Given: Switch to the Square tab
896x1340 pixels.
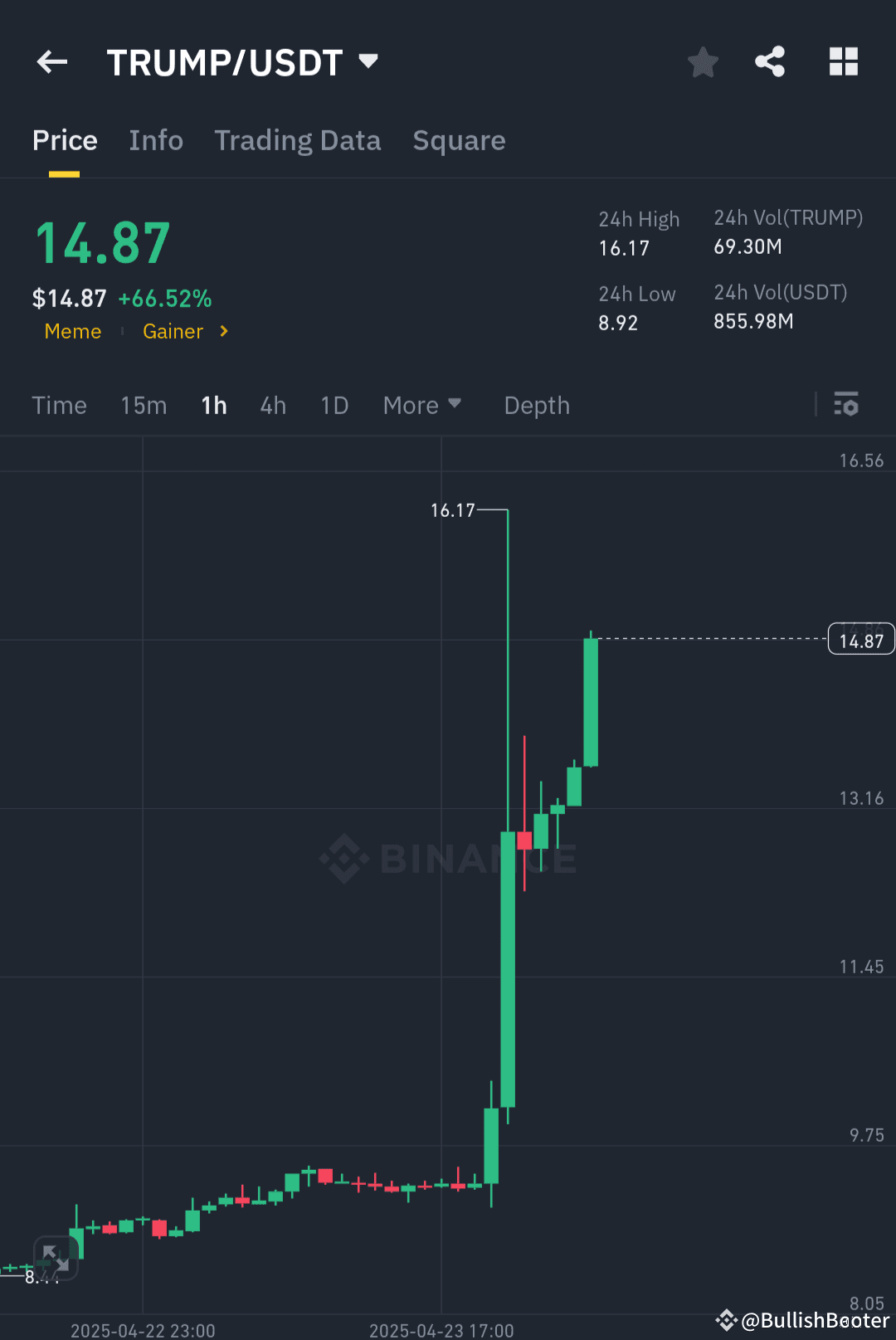Looking at the screenshot, I should [x=459, y=140].
